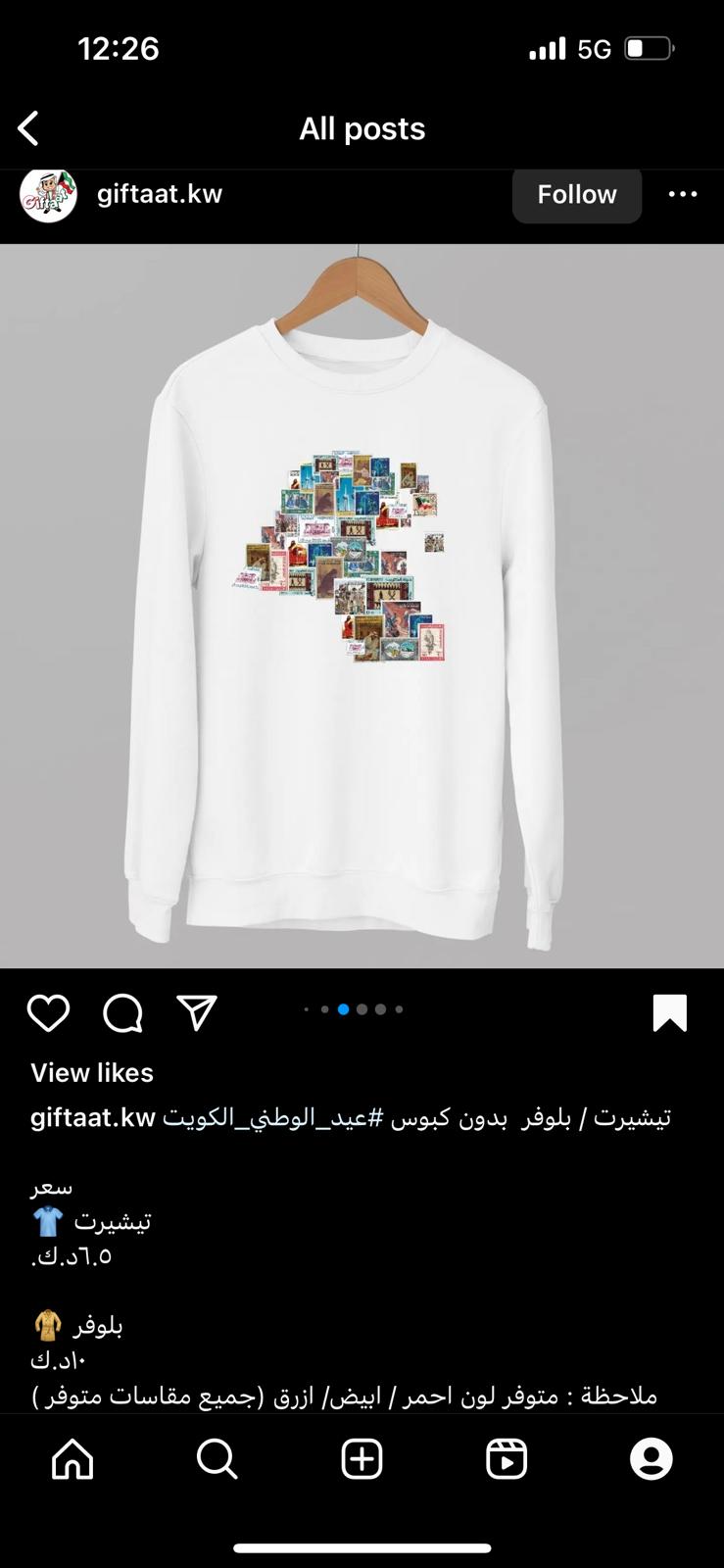724x1568 pixels.
Task: Share this post
Action: [197, 1012]
